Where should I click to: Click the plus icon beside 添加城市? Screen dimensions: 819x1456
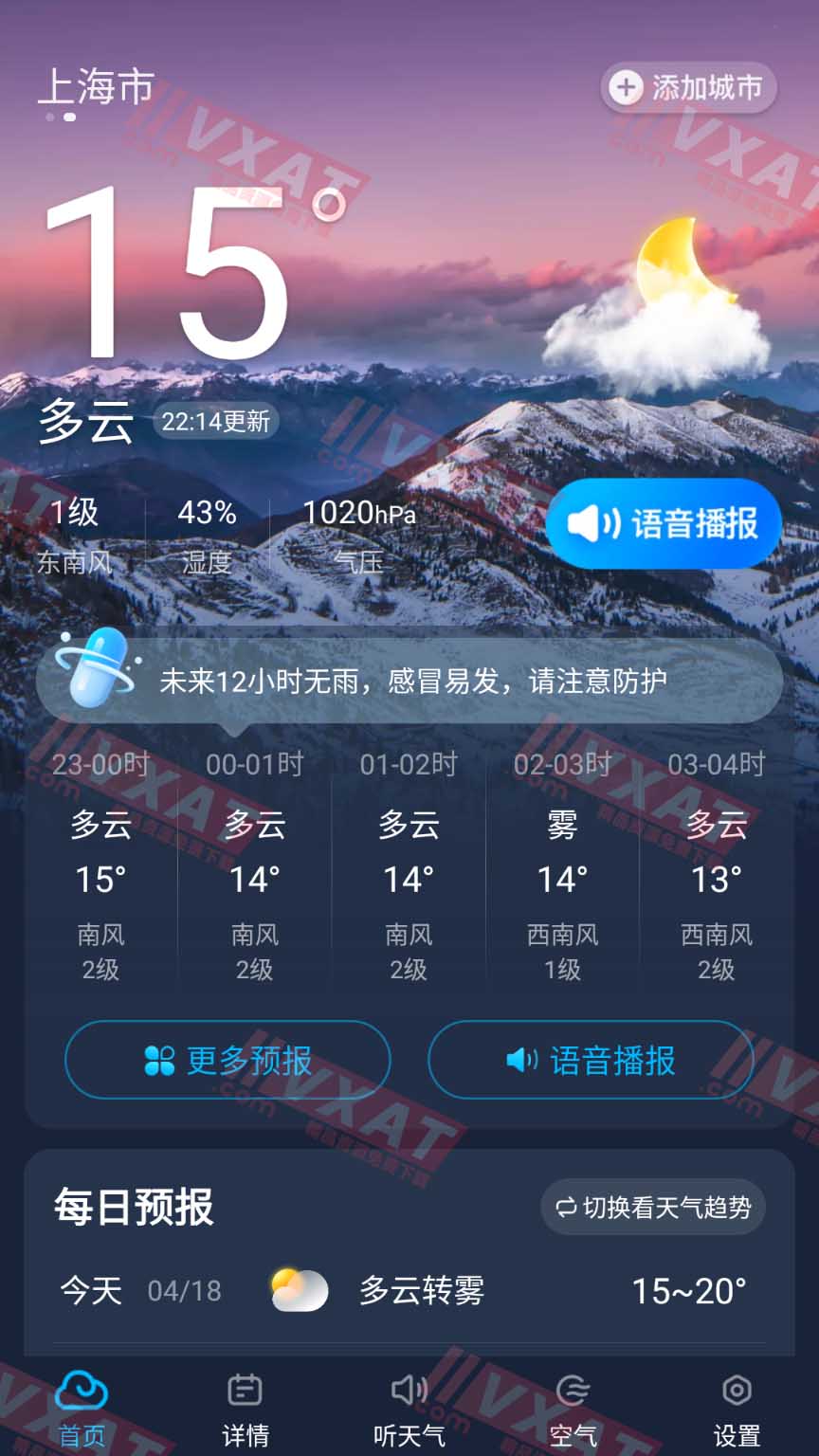[x=626, y=87]
